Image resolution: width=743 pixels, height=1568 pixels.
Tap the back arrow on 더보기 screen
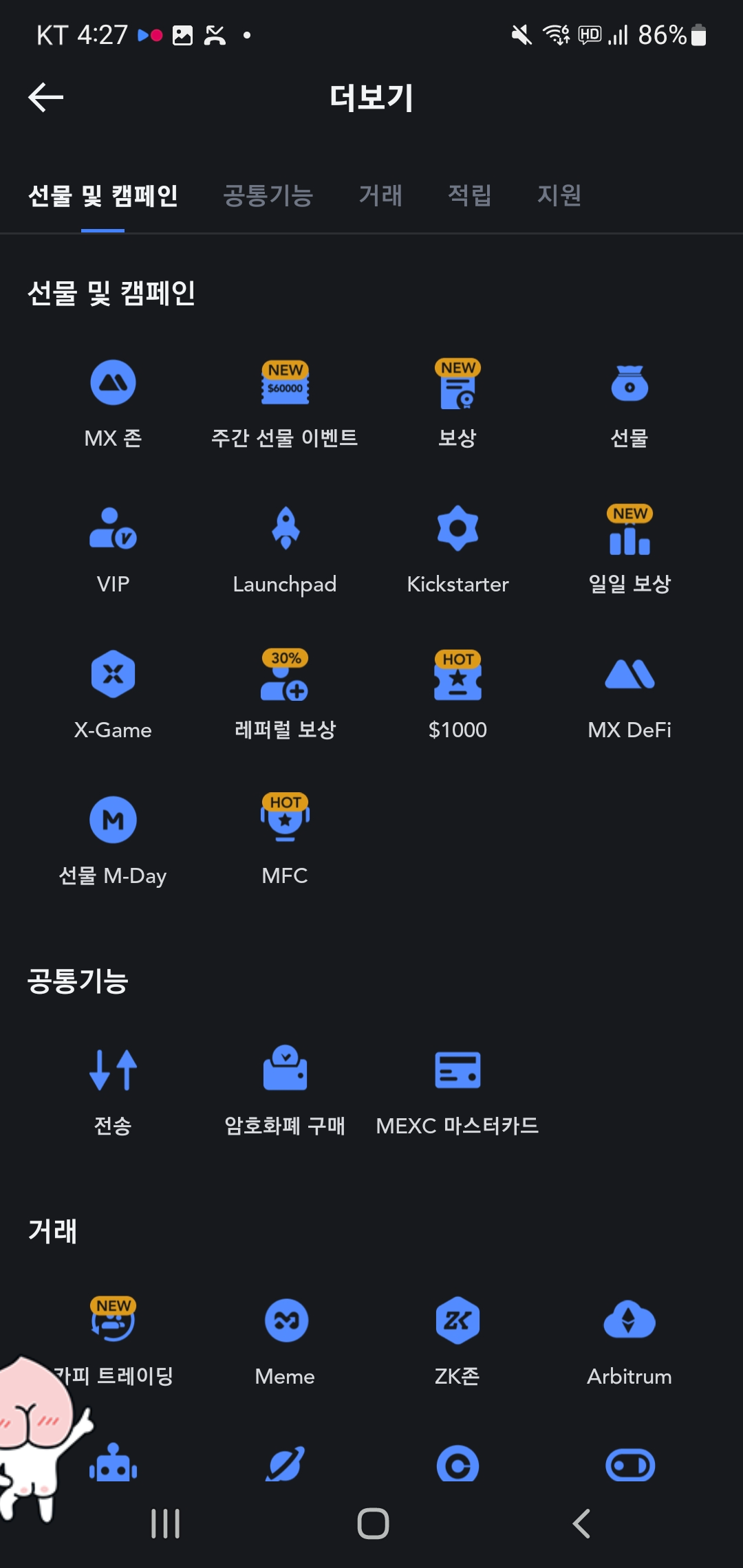(x=45, y=98)
